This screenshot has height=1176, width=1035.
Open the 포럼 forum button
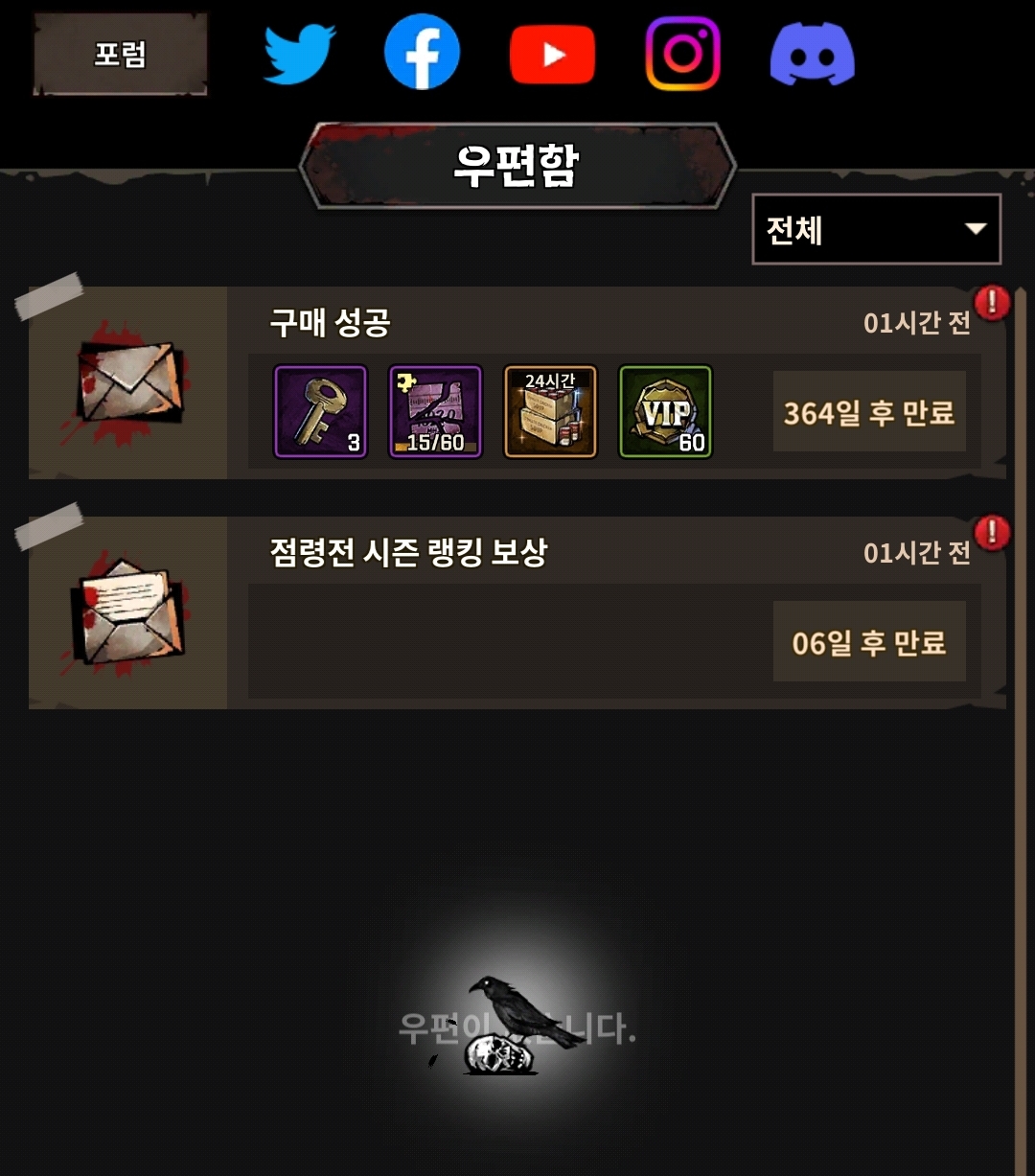coord(120,54)
